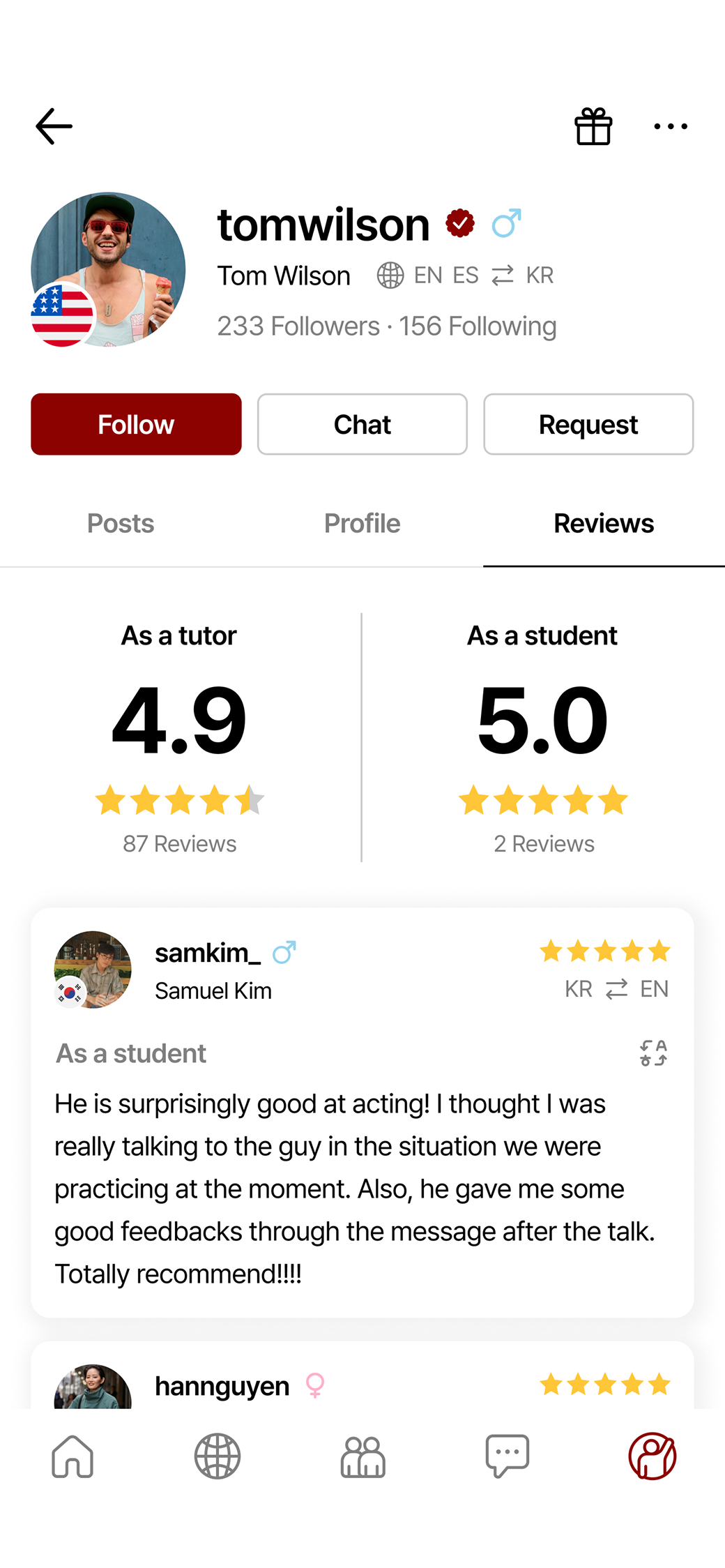View tomwilson's profile picture
The width and height of the screenshot is (725, 1568).
coord(109,269)
